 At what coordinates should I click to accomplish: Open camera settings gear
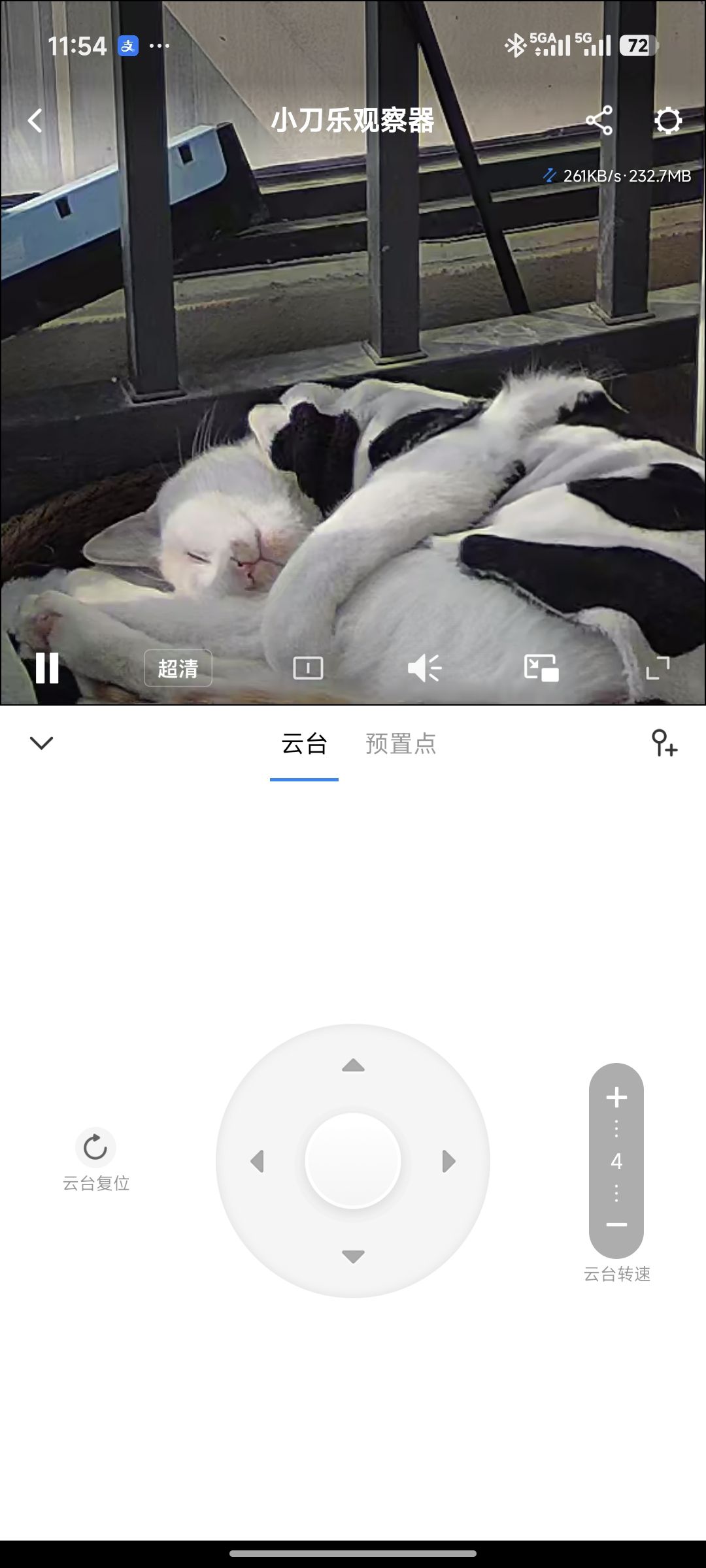click(x=667, y=121)
